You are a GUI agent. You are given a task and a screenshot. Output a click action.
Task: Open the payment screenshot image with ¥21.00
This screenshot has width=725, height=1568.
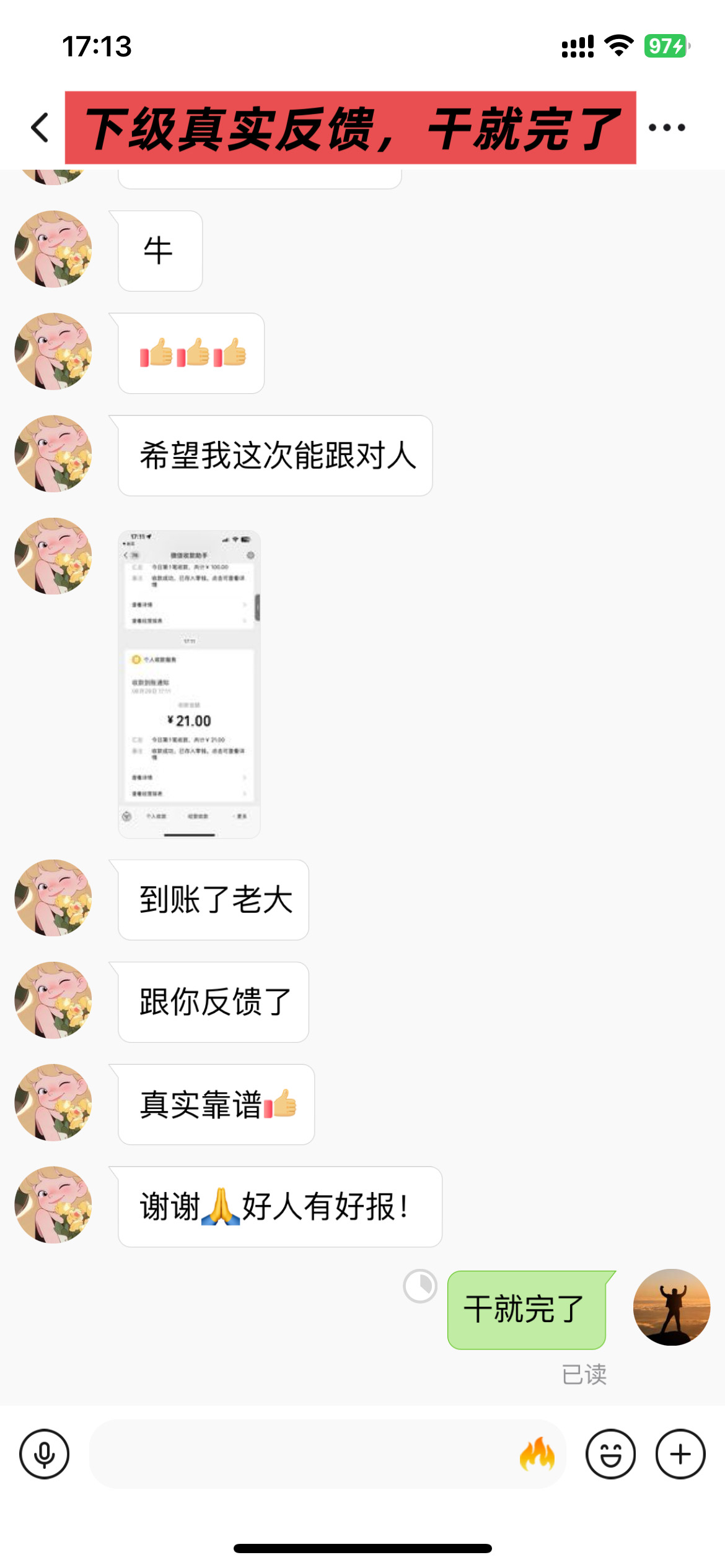(190, 684)
